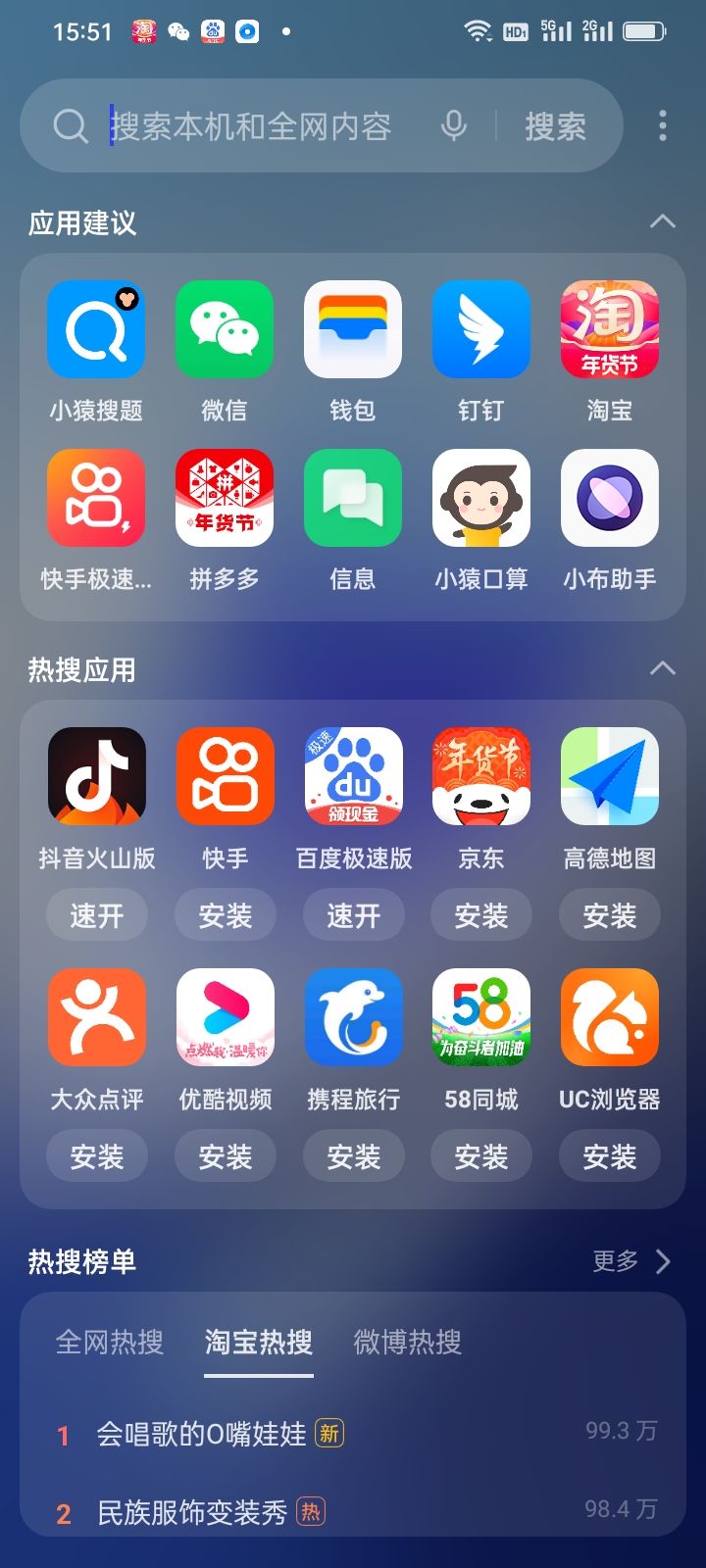Open 抖音火山版 app icon
Screen dimensions: 706x1568
coord(96,775)
